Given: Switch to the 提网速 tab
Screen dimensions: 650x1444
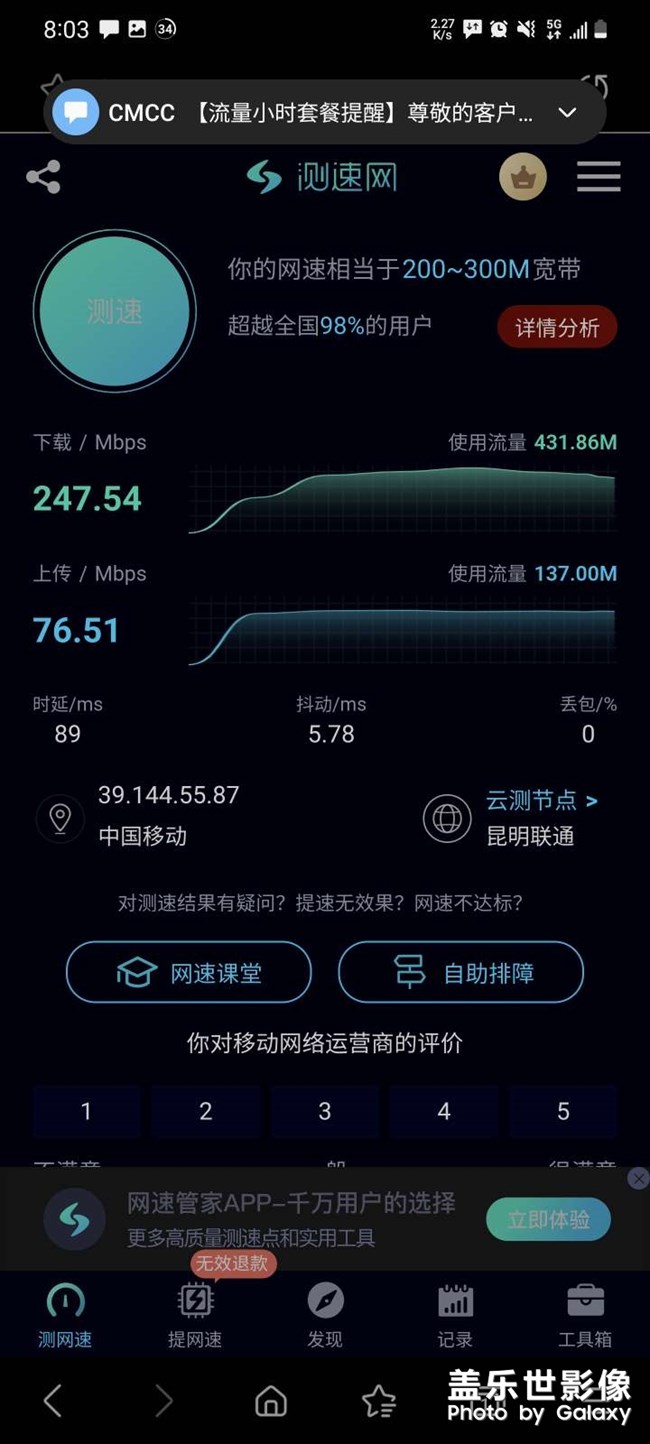Looking at the screenshot, I should pos(195,1315).
